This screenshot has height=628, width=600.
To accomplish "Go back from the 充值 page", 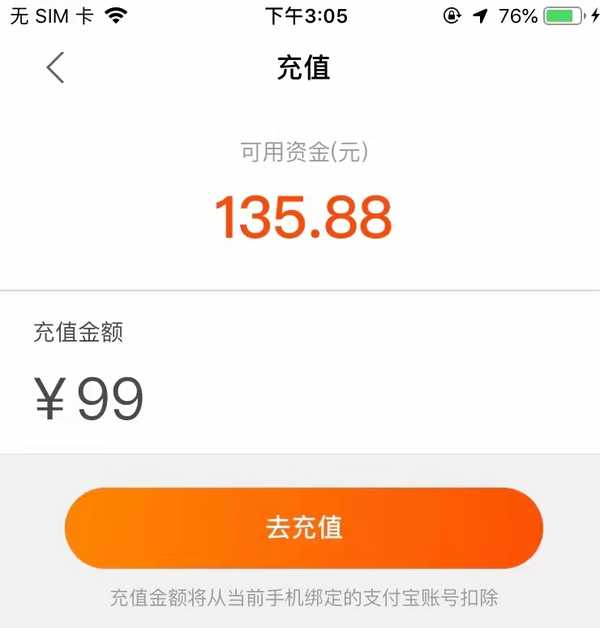I will 55,68.
